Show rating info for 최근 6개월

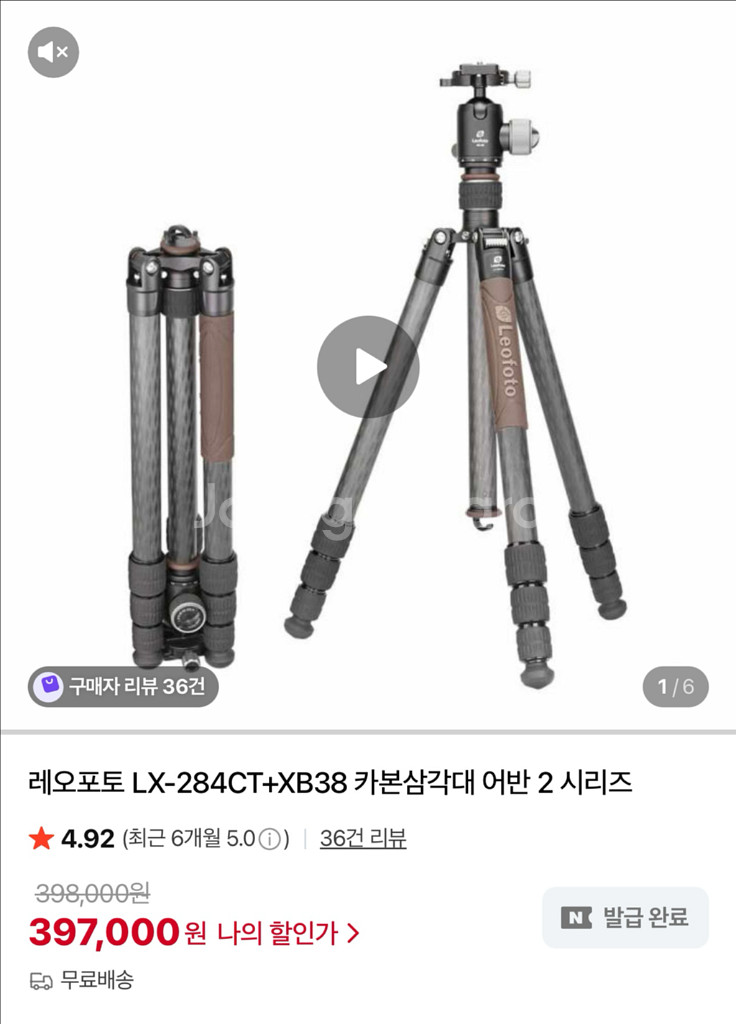coord(269,840)
